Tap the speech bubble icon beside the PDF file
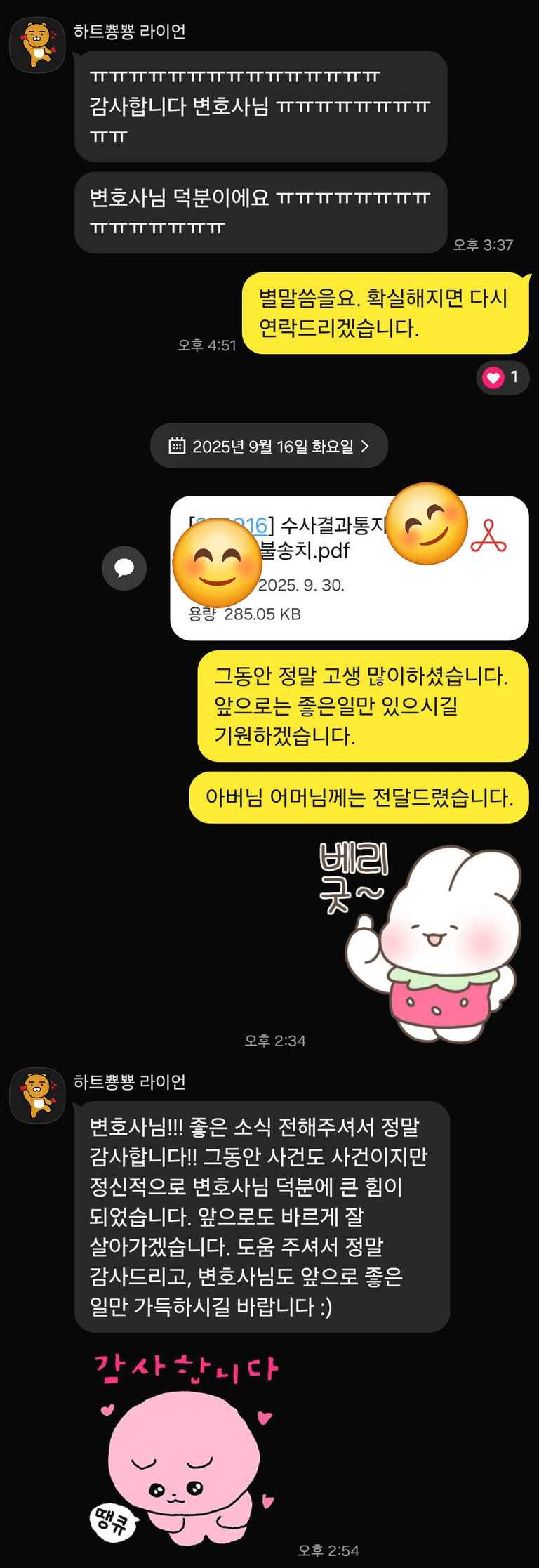Image resolution: width=539 pixels, height=1568 pixels. point(124,567)
